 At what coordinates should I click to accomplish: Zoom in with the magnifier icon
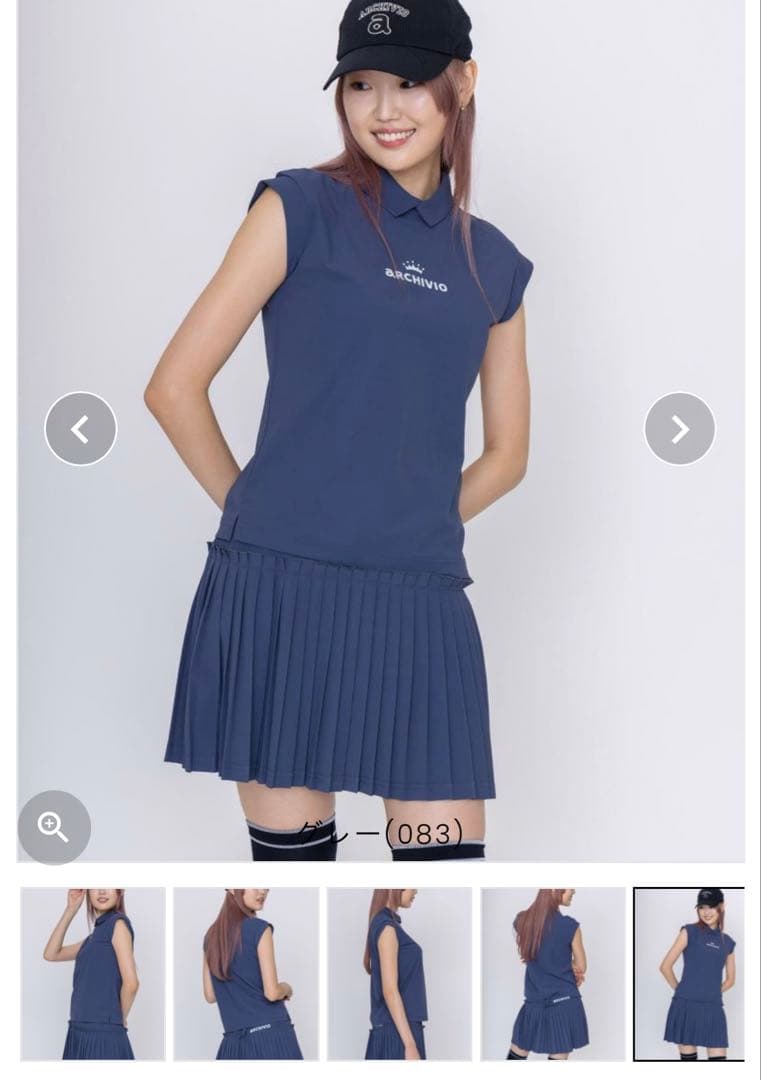[x=54, y=827]
